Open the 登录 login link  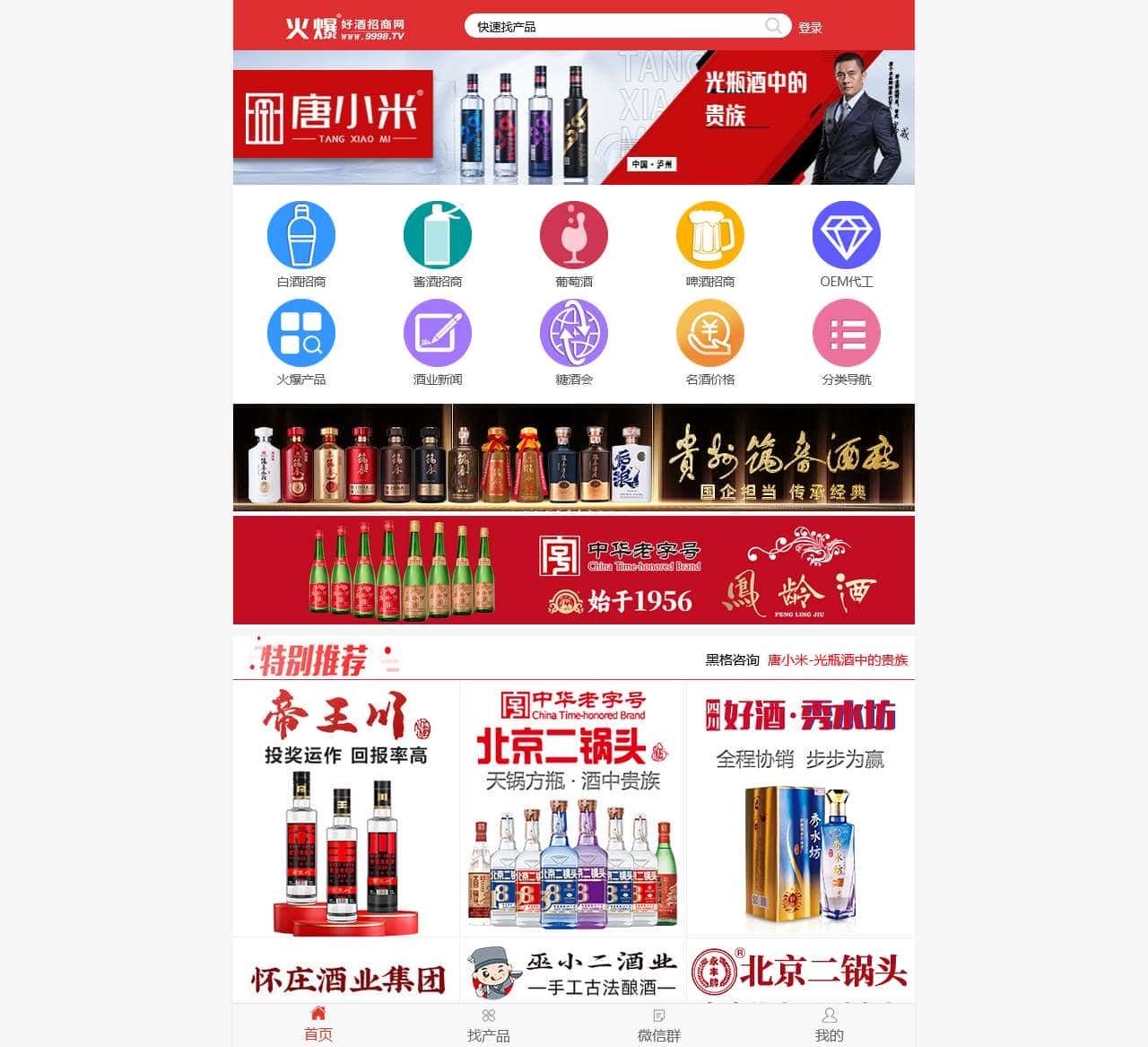tap(810, 28)
